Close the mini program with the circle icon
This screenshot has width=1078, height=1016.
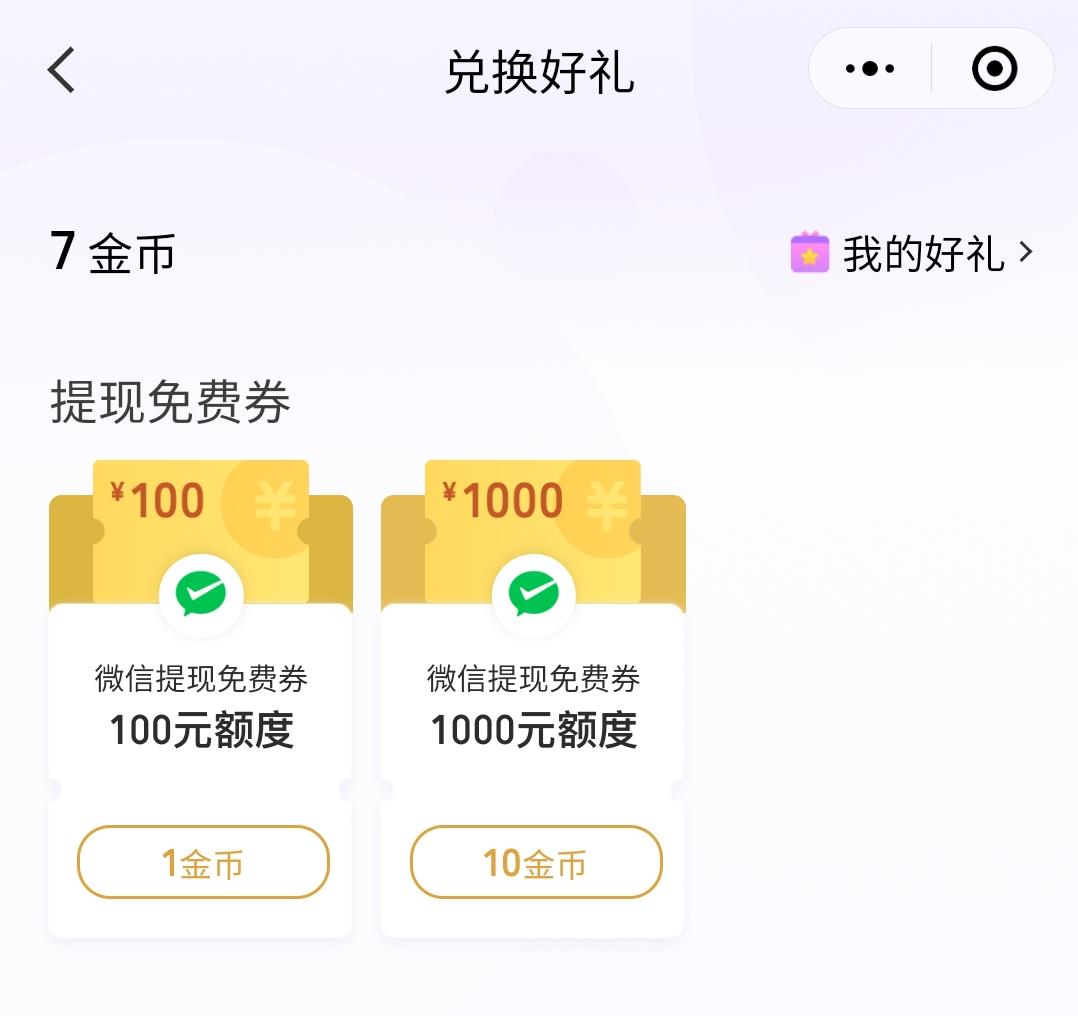pyautogui.click(x=994, y=69)
